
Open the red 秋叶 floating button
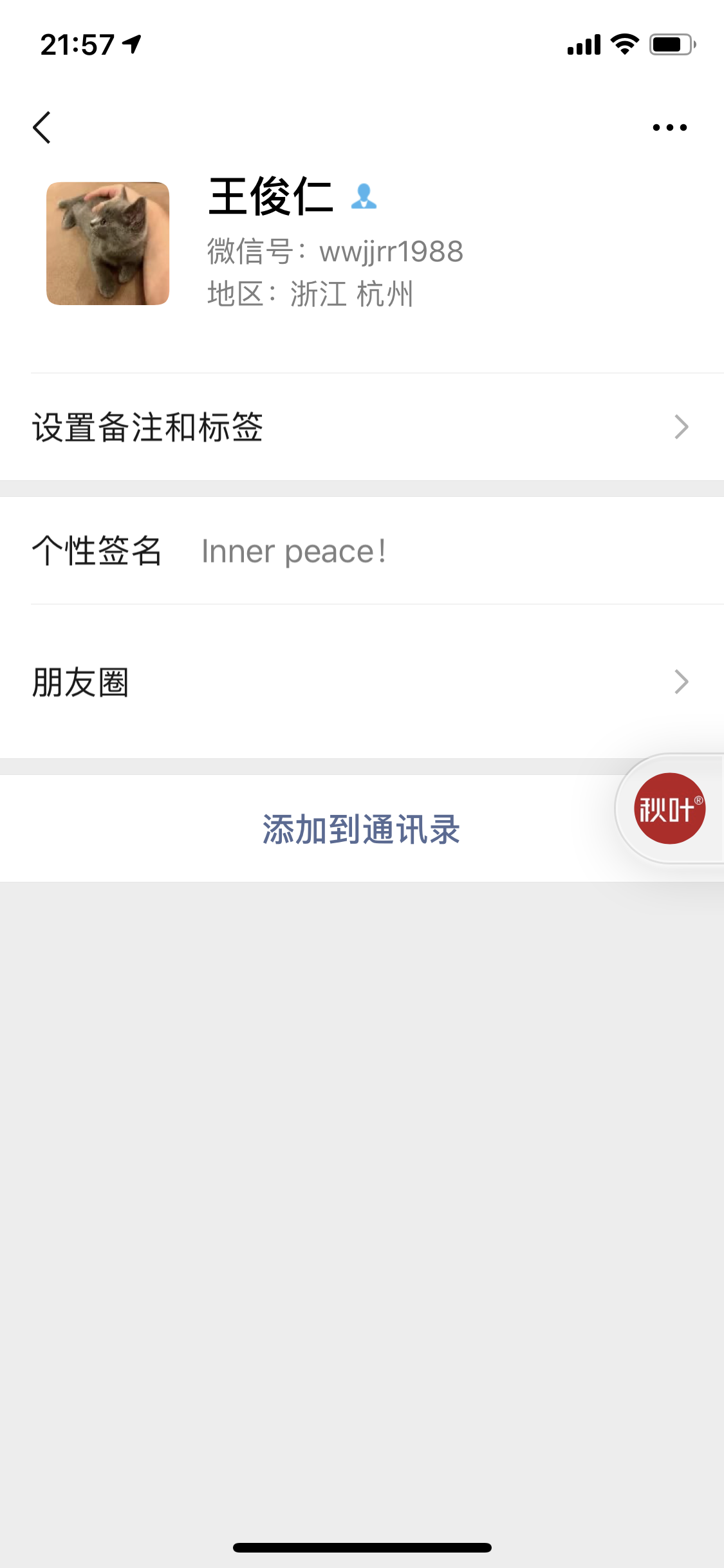pos(669,808)
